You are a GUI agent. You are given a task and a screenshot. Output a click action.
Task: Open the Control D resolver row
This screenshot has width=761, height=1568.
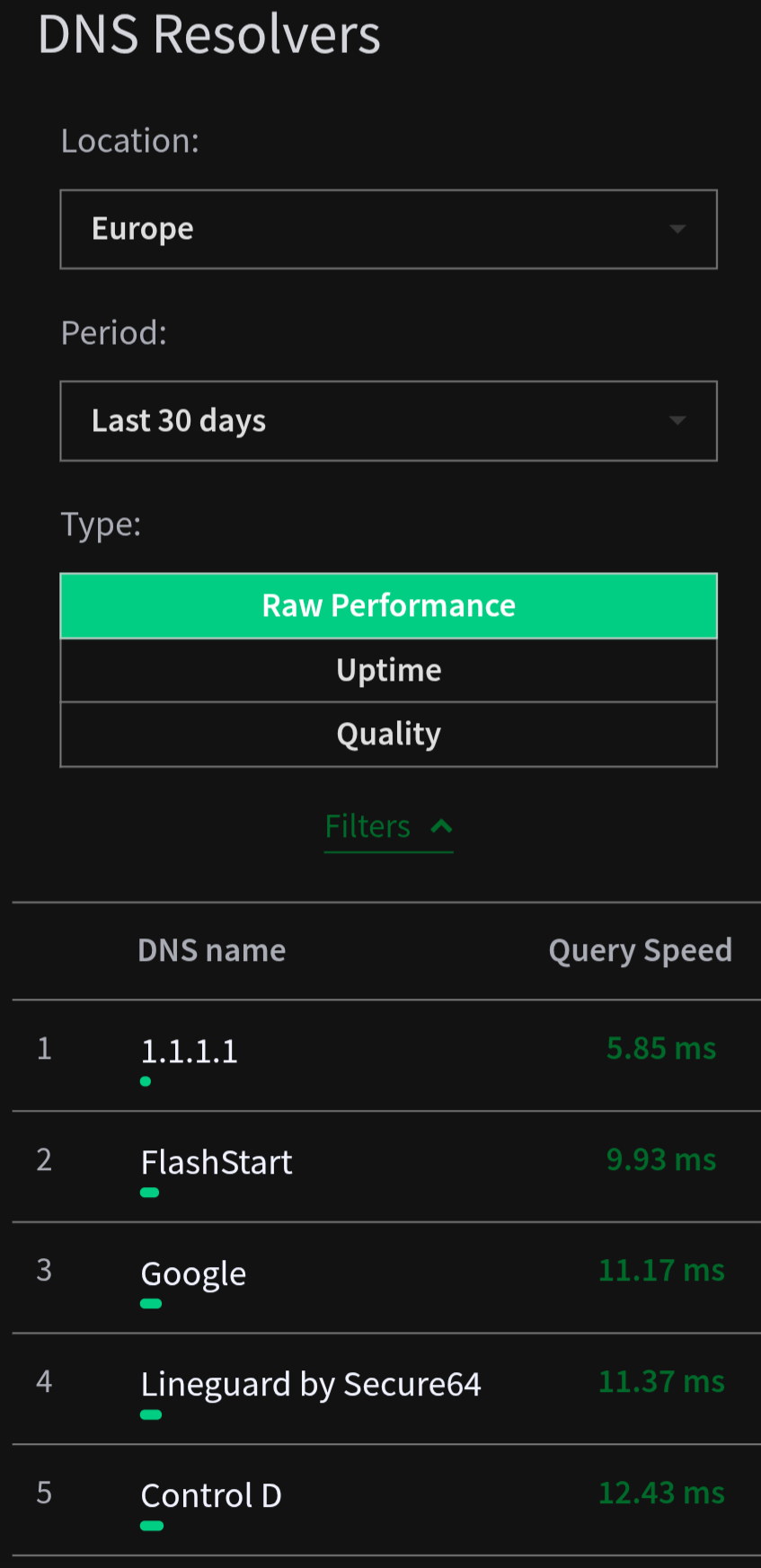(211, 1495)
